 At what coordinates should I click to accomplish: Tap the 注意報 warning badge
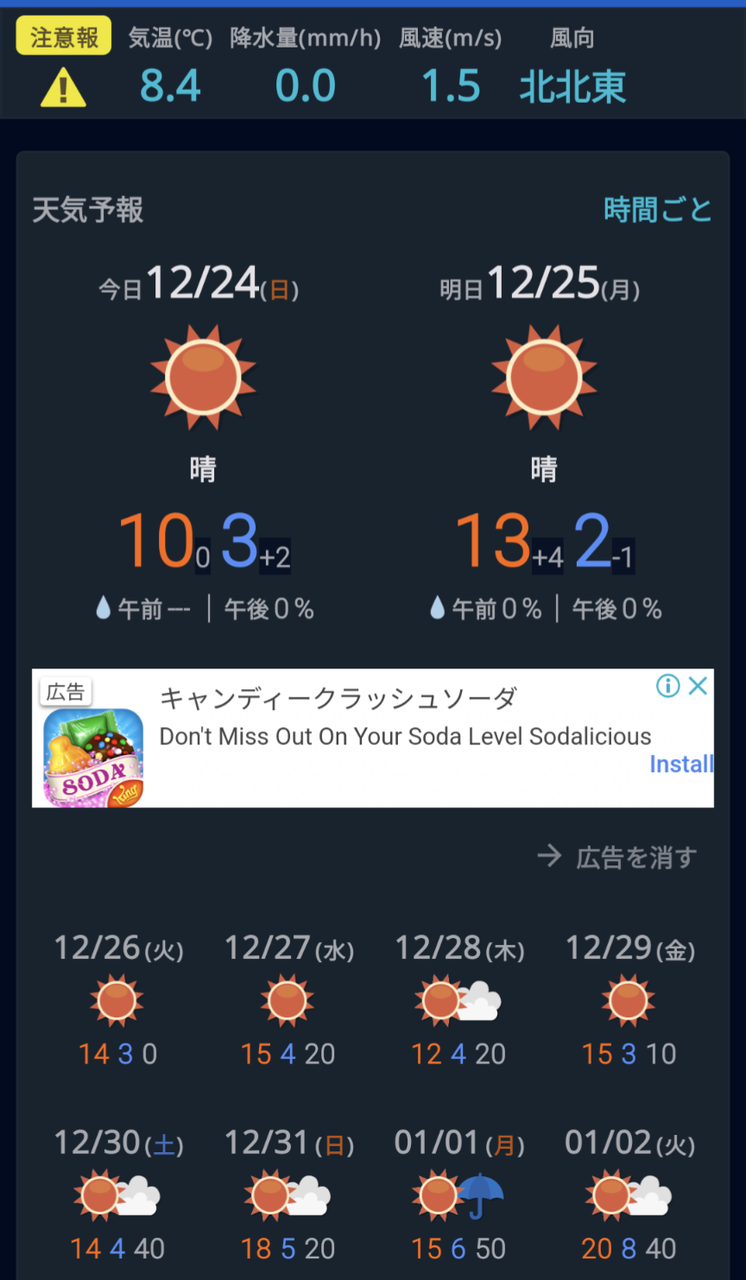click(x=64, y=39)
